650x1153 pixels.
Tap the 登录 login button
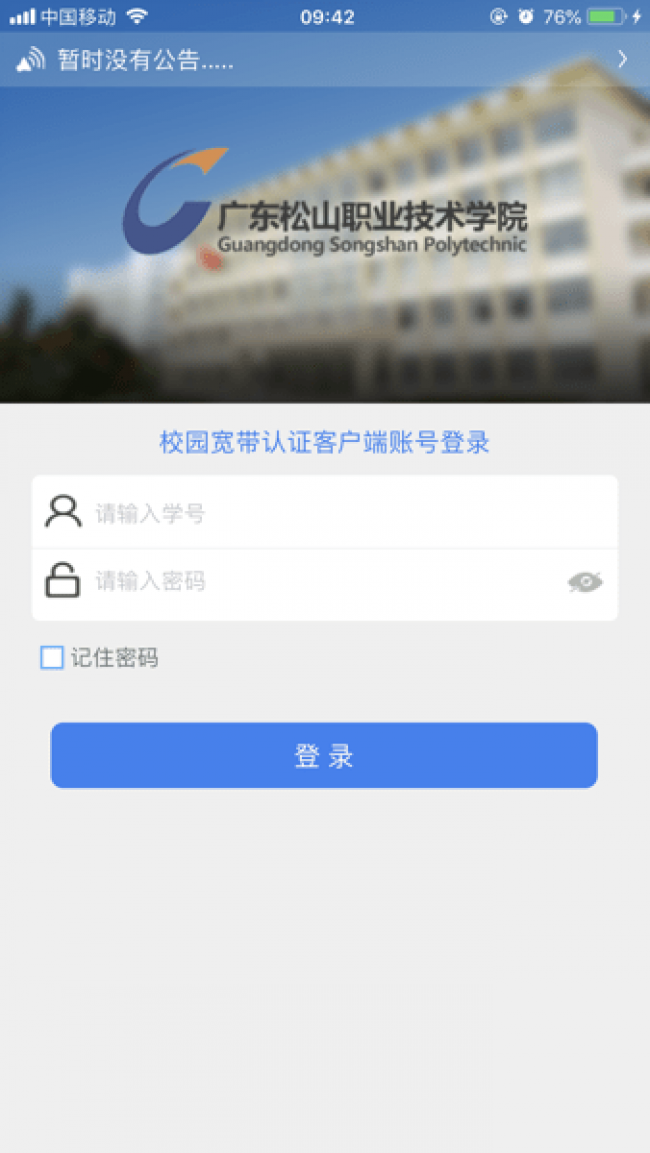(x=324, y=755)
